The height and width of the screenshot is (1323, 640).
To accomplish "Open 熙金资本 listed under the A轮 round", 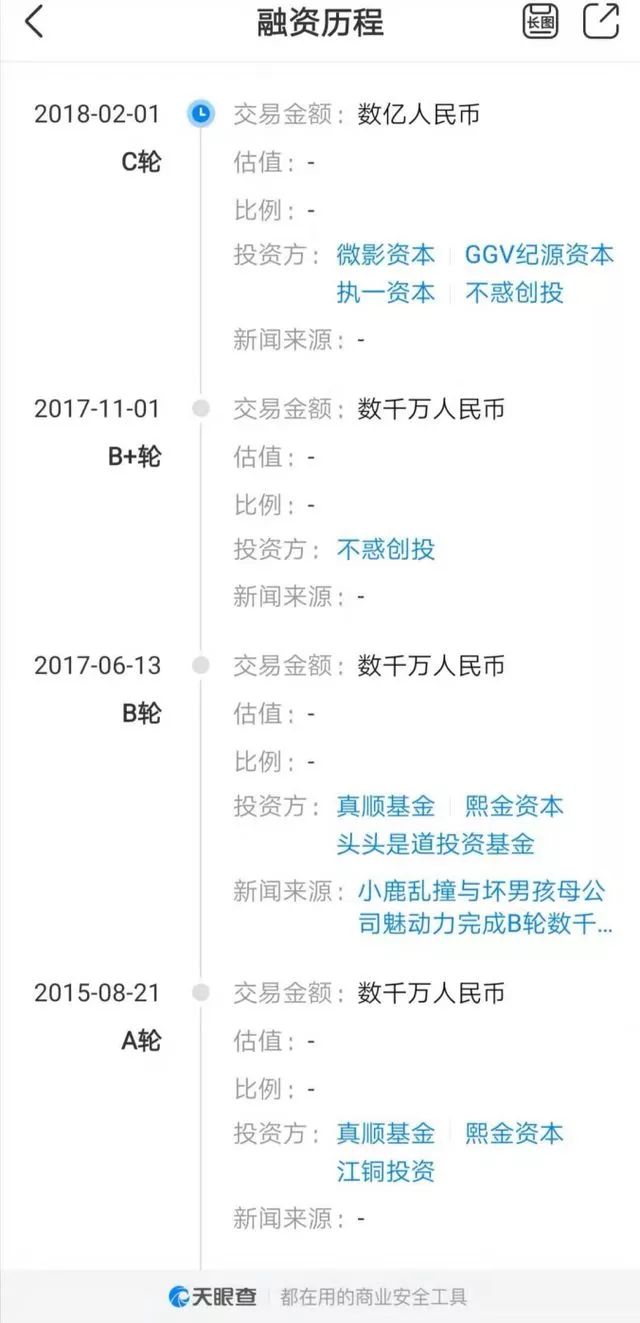I will pos(514,1133).
